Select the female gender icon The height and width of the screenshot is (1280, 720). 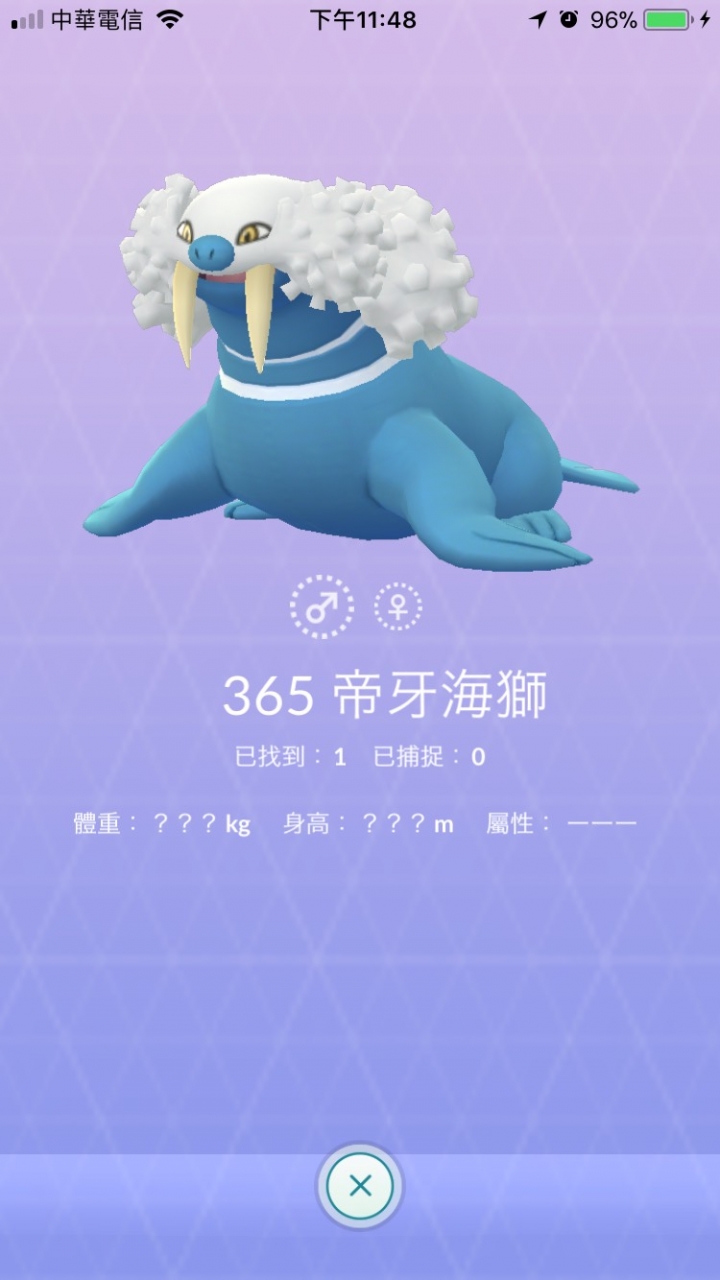point(398,607)
